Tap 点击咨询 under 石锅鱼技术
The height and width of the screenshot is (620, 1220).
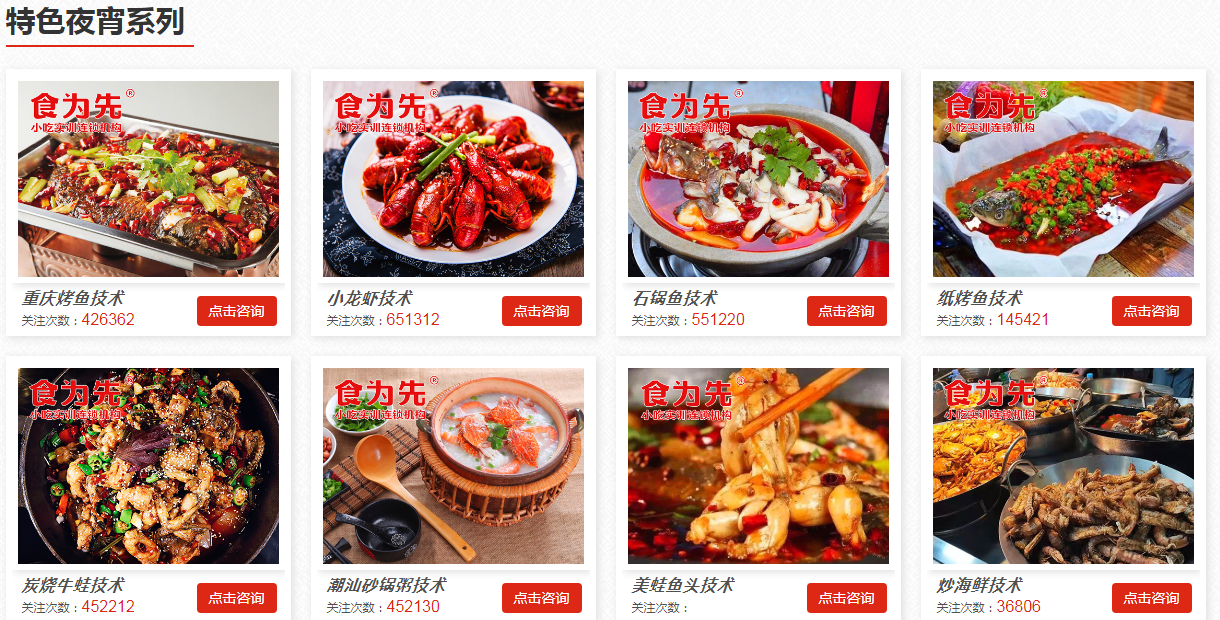point(846,311)
